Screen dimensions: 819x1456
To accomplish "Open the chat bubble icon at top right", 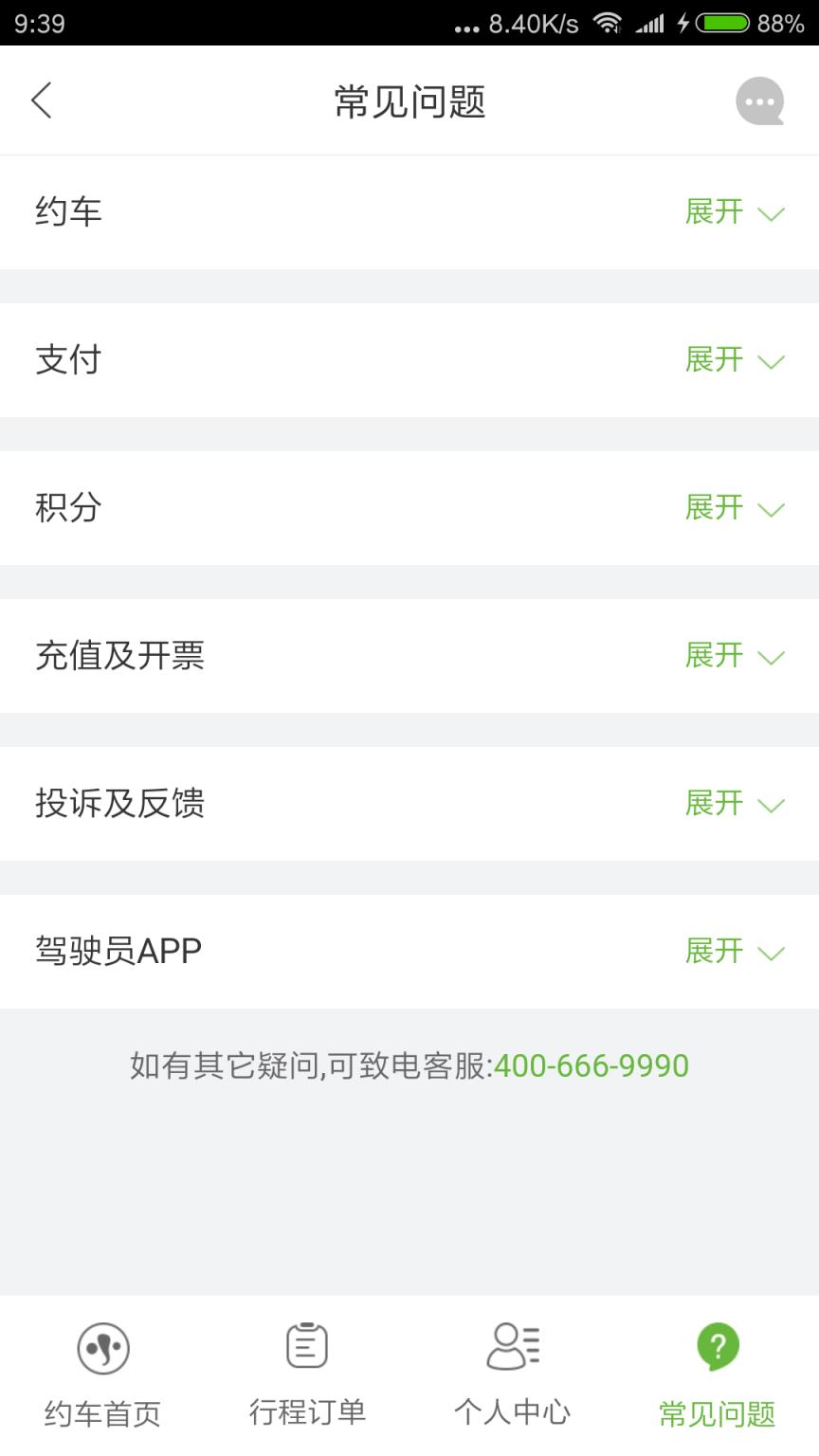I will tap(758, 100).
